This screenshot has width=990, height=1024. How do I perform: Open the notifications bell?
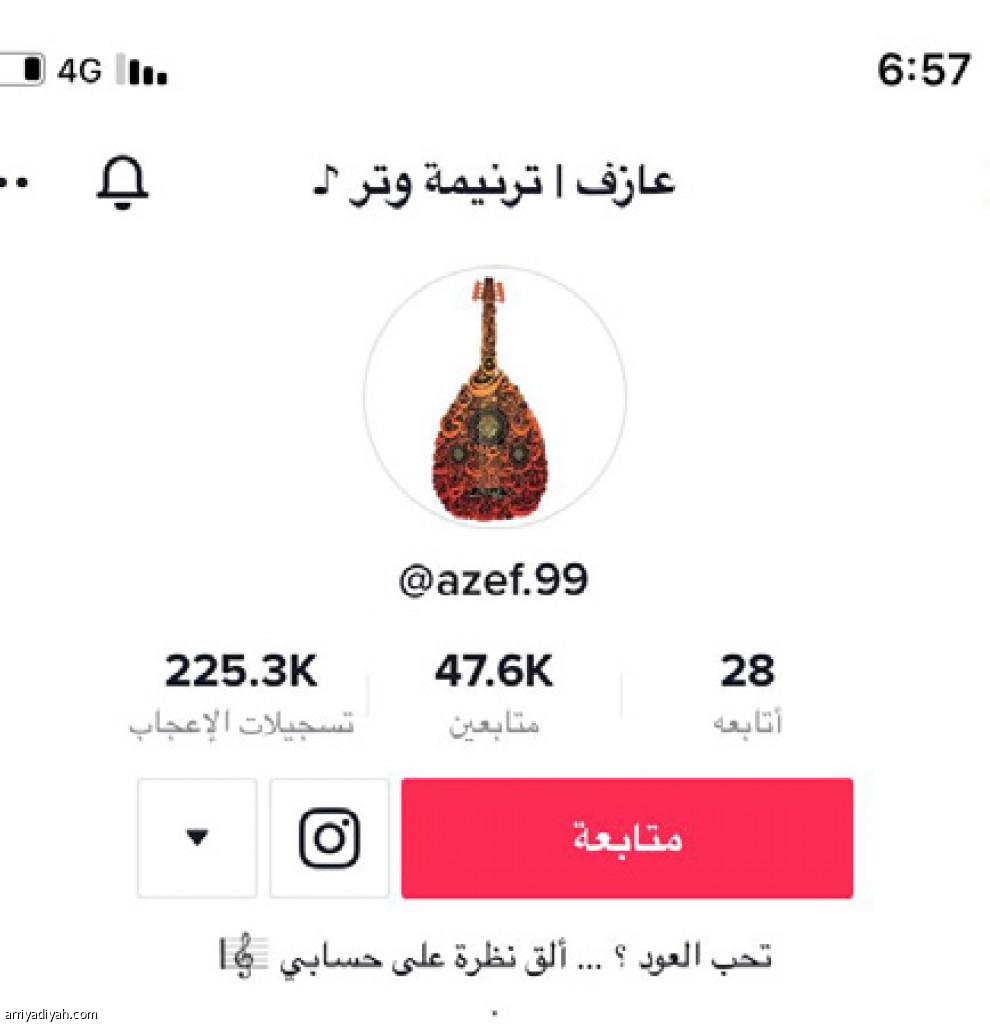point(122,182)
